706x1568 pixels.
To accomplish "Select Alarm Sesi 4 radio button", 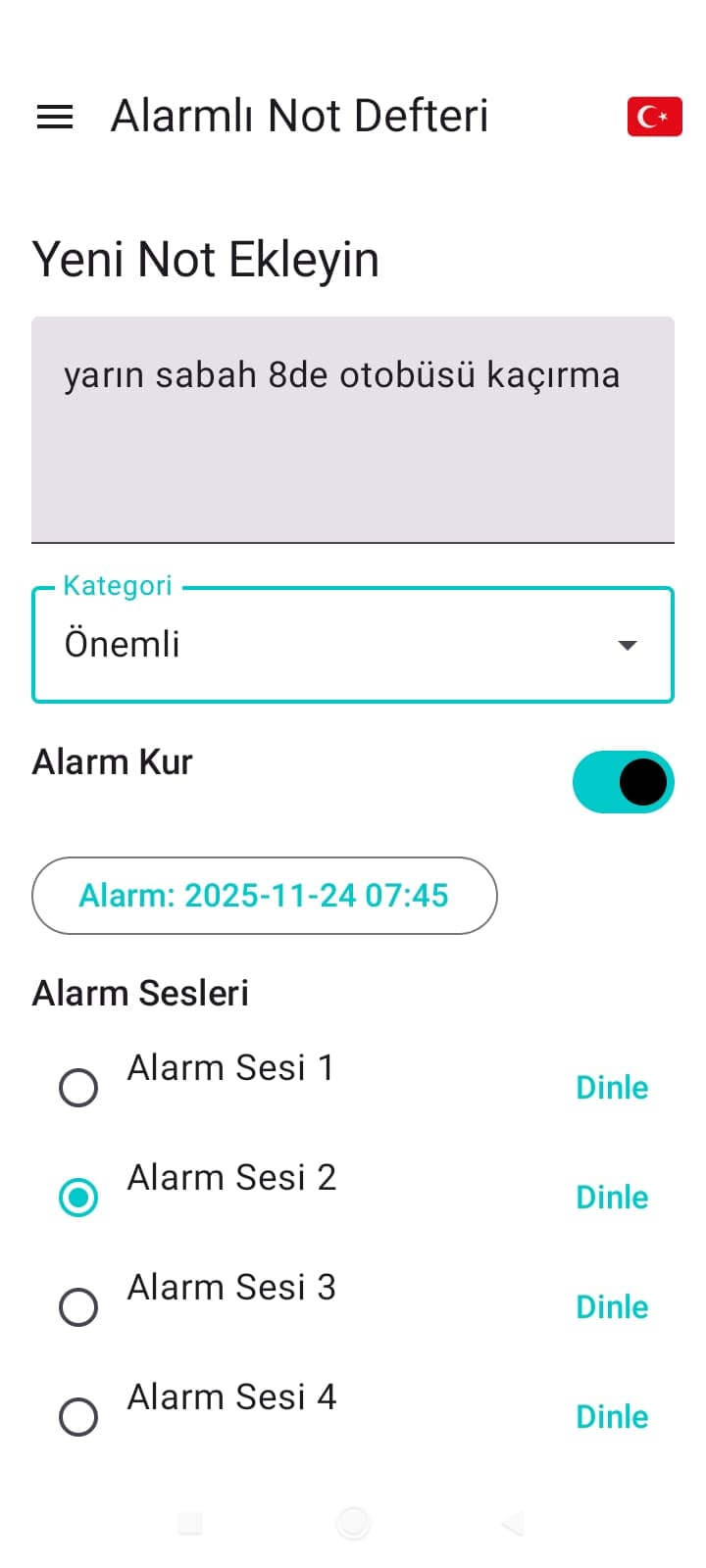I will (78, 1416).
